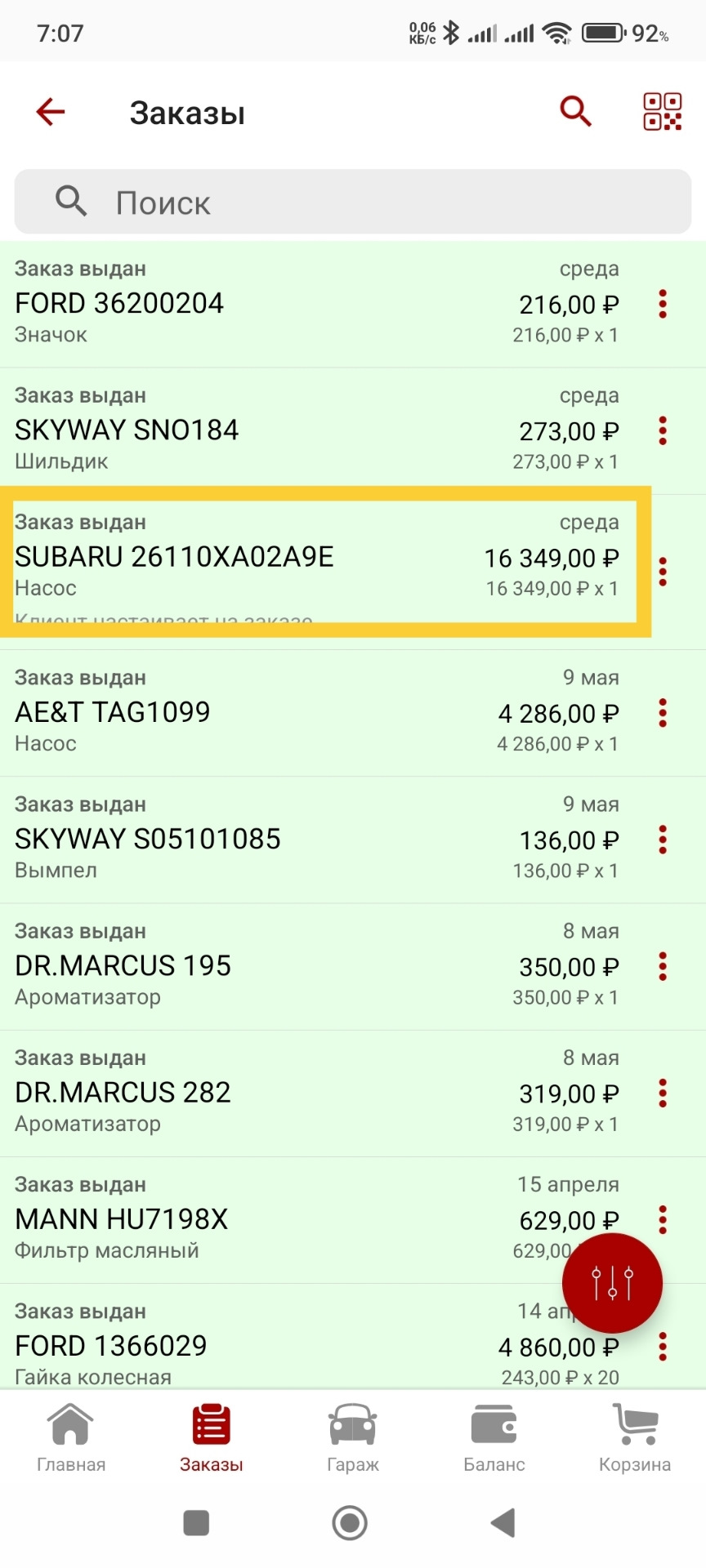Go back using the red arrow
The image size is (706, 1568).
[x=51, y=112]
